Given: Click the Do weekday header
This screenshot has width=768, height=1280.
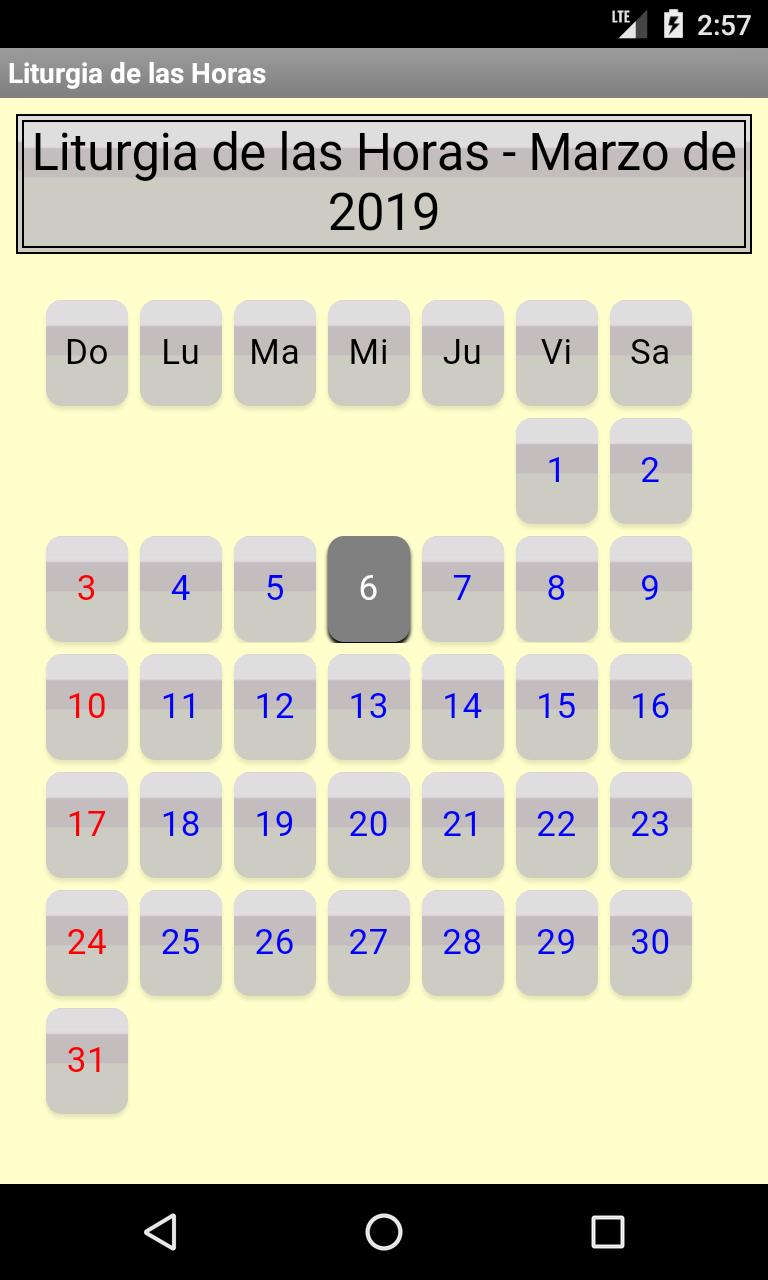Looking at the screenshot, I should click(86, 352).
